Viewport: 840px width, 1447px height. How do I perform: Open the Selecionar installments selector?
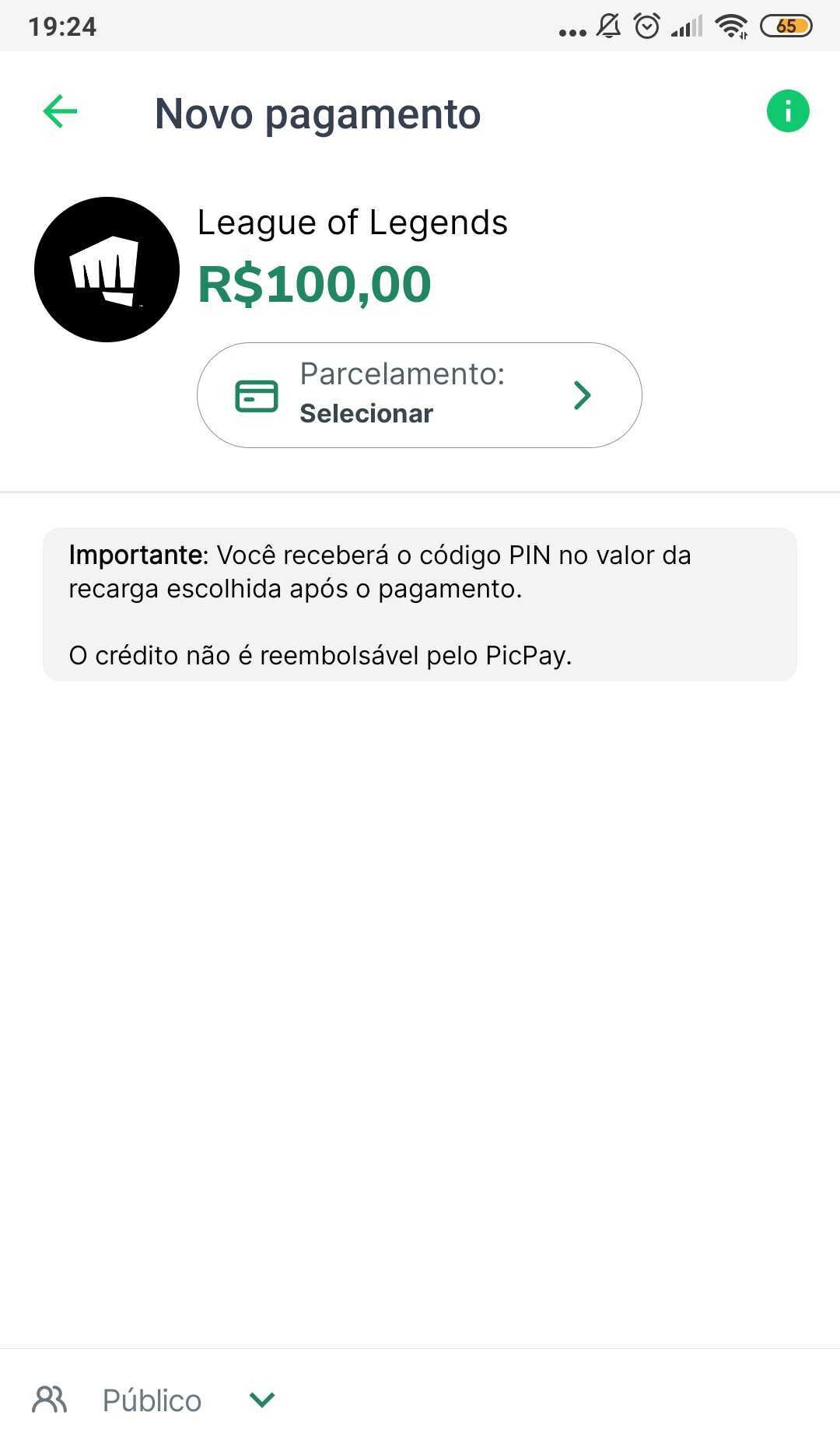tap(366, 413)
